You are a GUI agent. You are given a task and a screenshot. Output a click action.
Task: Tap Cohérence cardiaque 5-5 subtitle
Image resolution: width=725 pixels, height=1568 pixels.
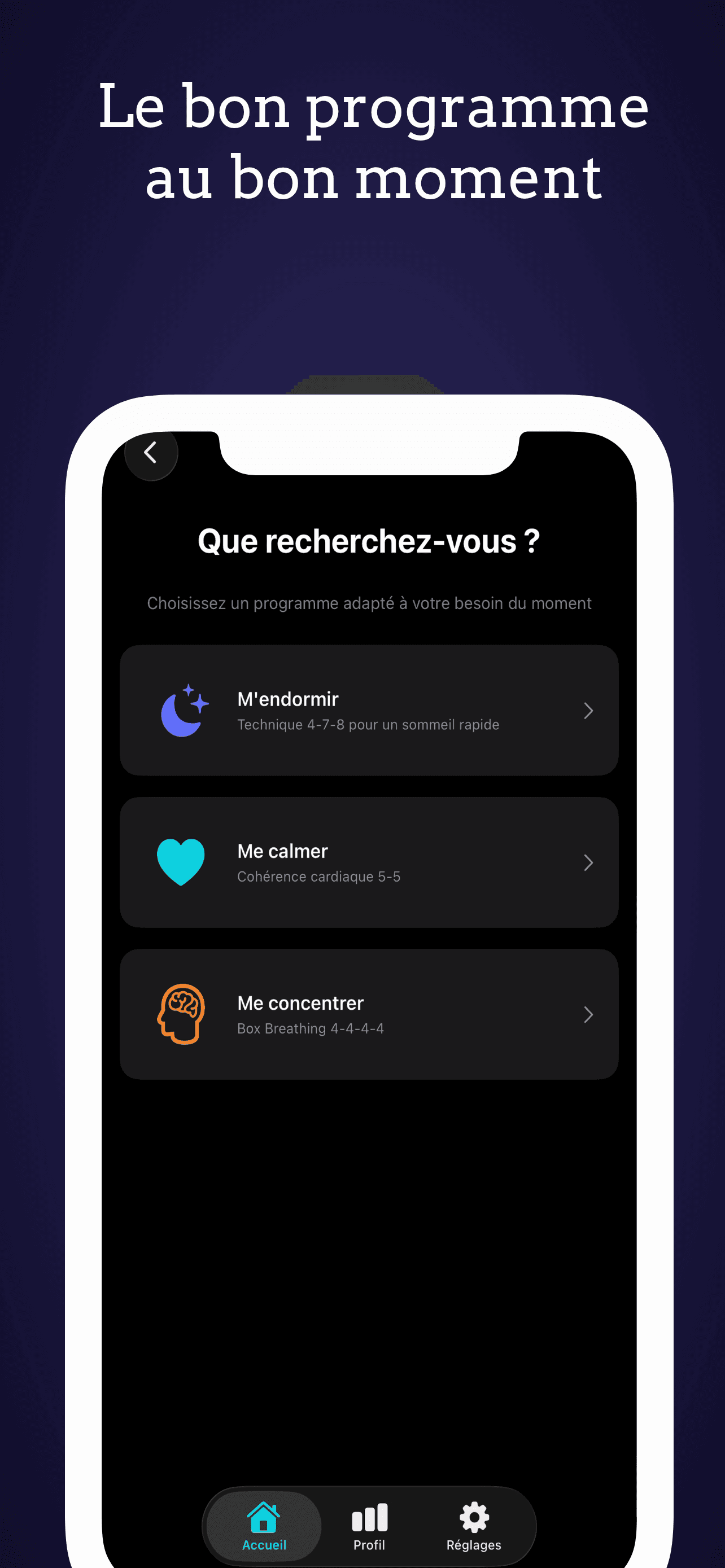[x=319, y=877]
